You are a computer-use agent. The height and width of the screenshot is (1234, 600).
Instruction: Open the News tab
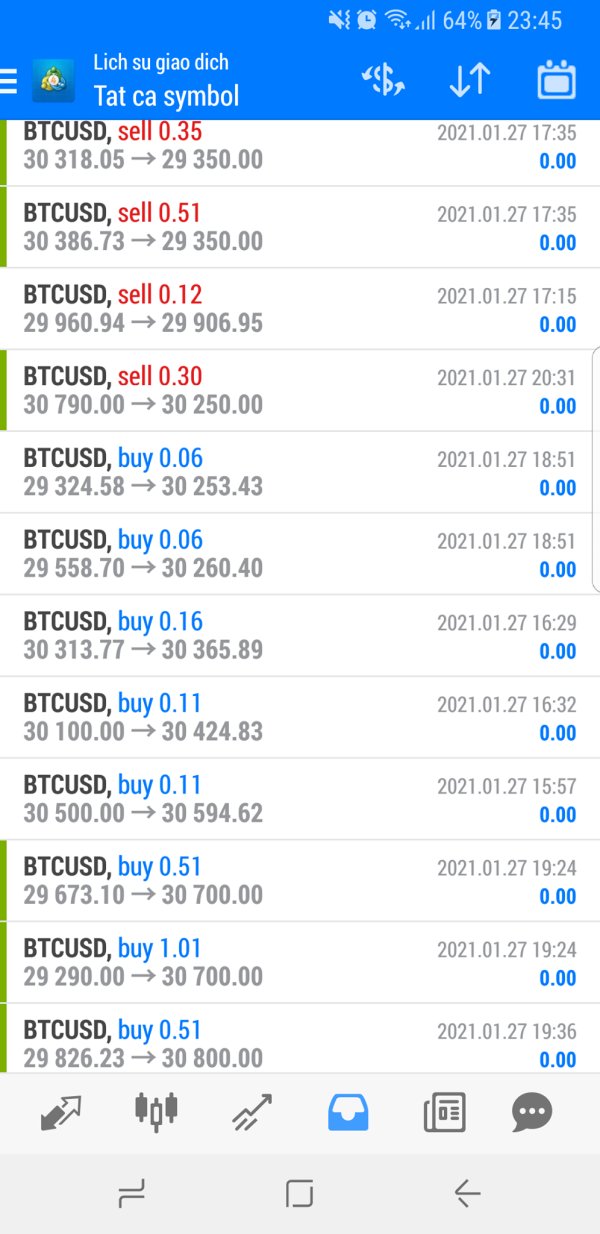444,1112
